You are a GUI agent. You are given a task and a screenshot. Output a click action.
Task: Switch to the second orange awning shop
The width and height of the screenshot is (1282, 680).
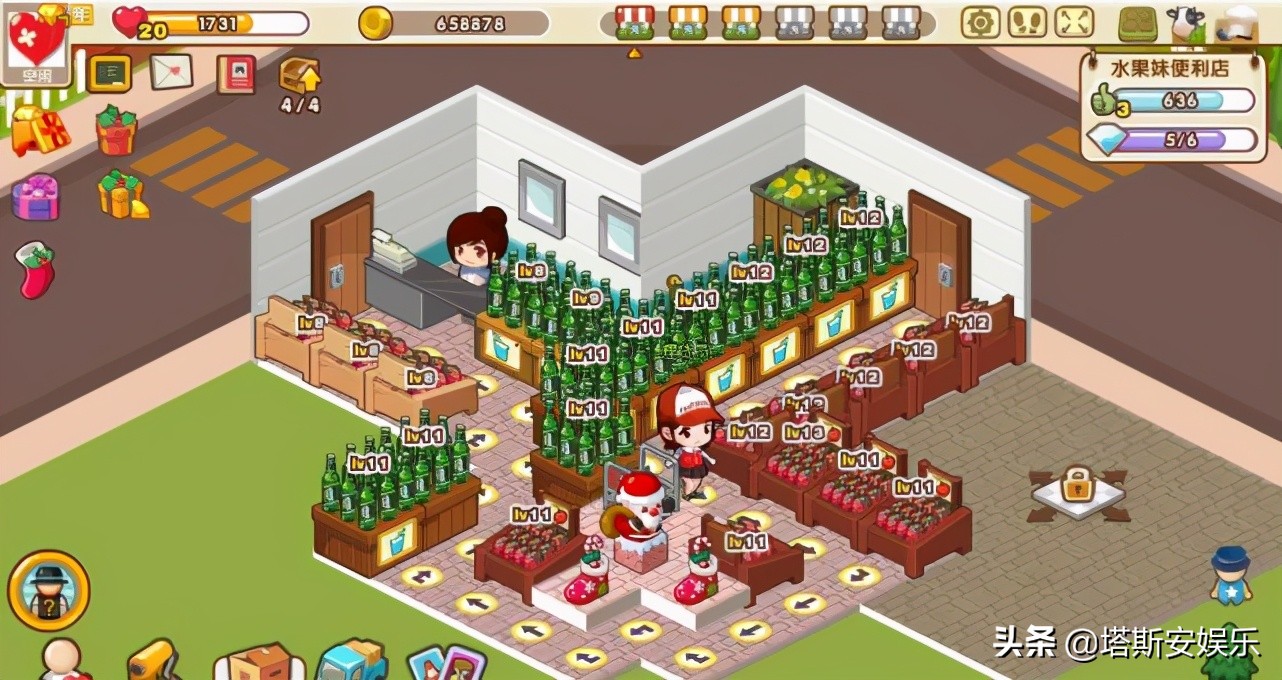(741, 22)
